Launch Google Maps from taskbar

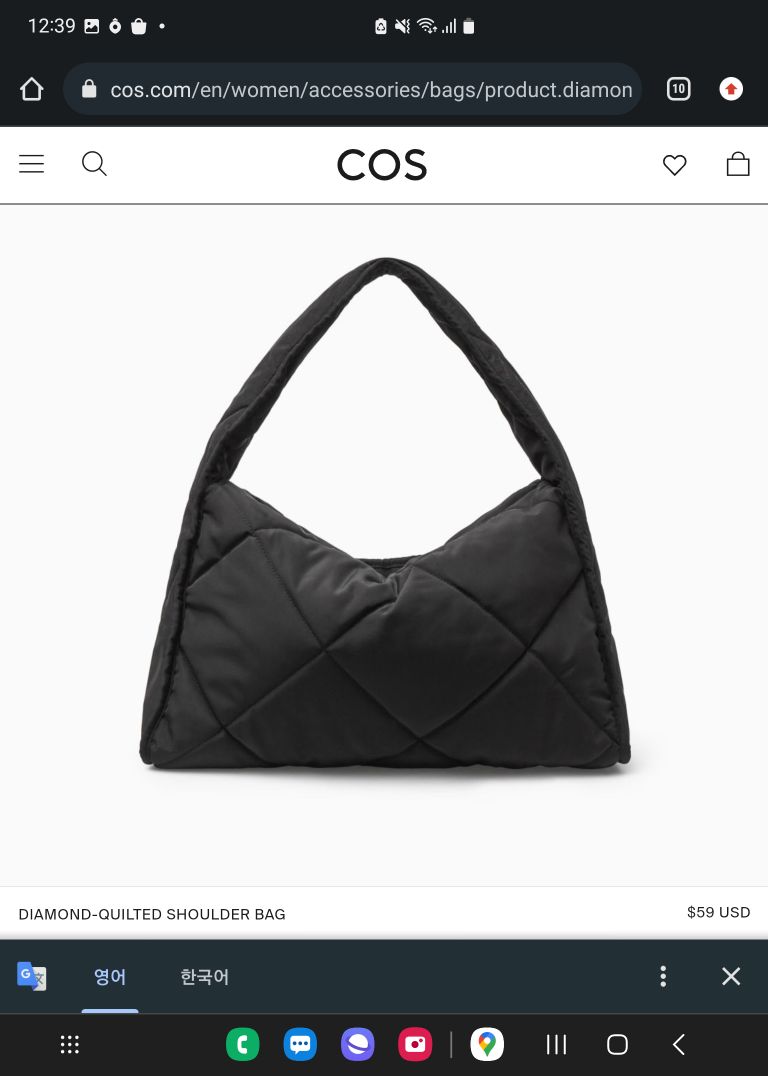coord(487,1045)
